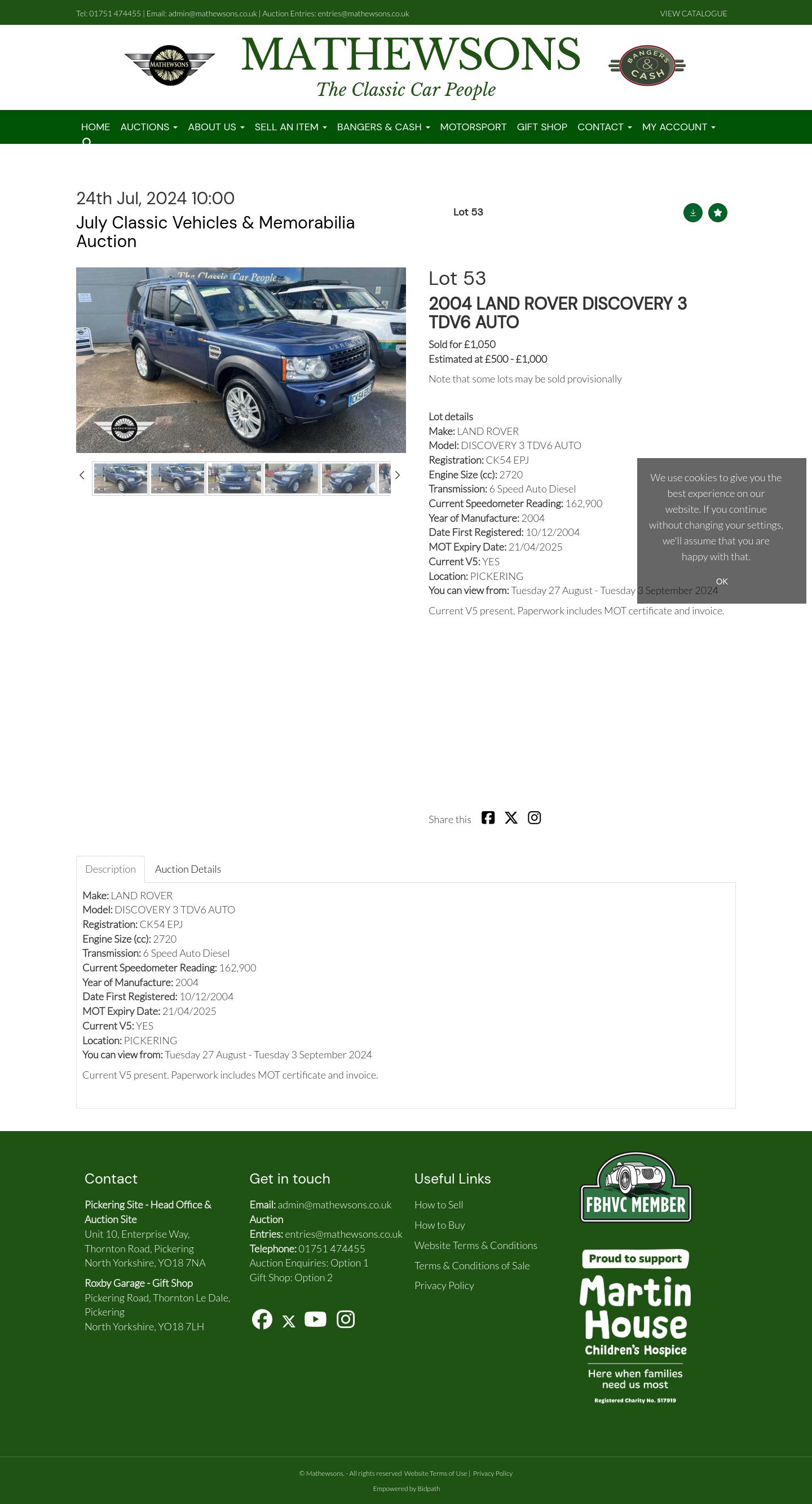The height and width of the screenshot is (1504, 812).
Task: Tap the download icon beside Lot 53
Action: [692, 213]
